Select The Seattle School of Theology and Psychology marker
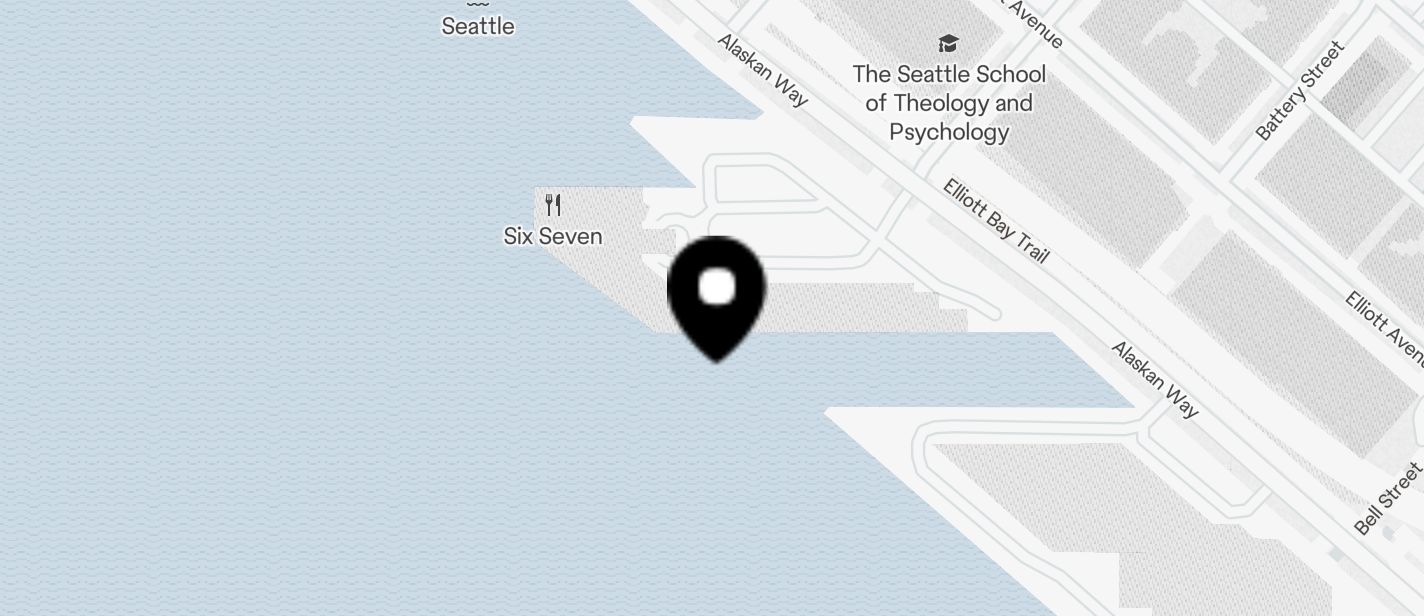The image size is (1424, 616). click(948, 44)
